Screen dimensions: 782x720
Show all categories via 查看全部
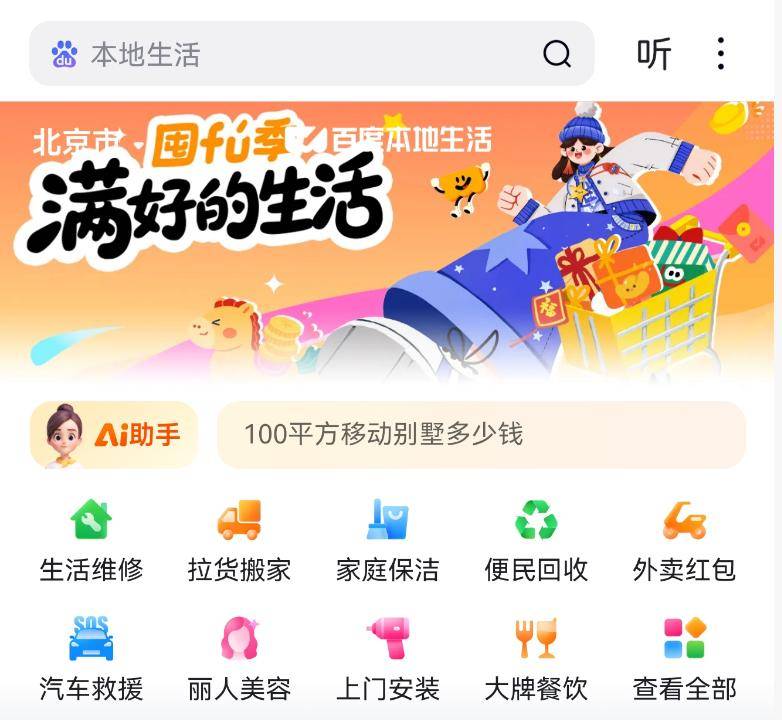point(684,659)
